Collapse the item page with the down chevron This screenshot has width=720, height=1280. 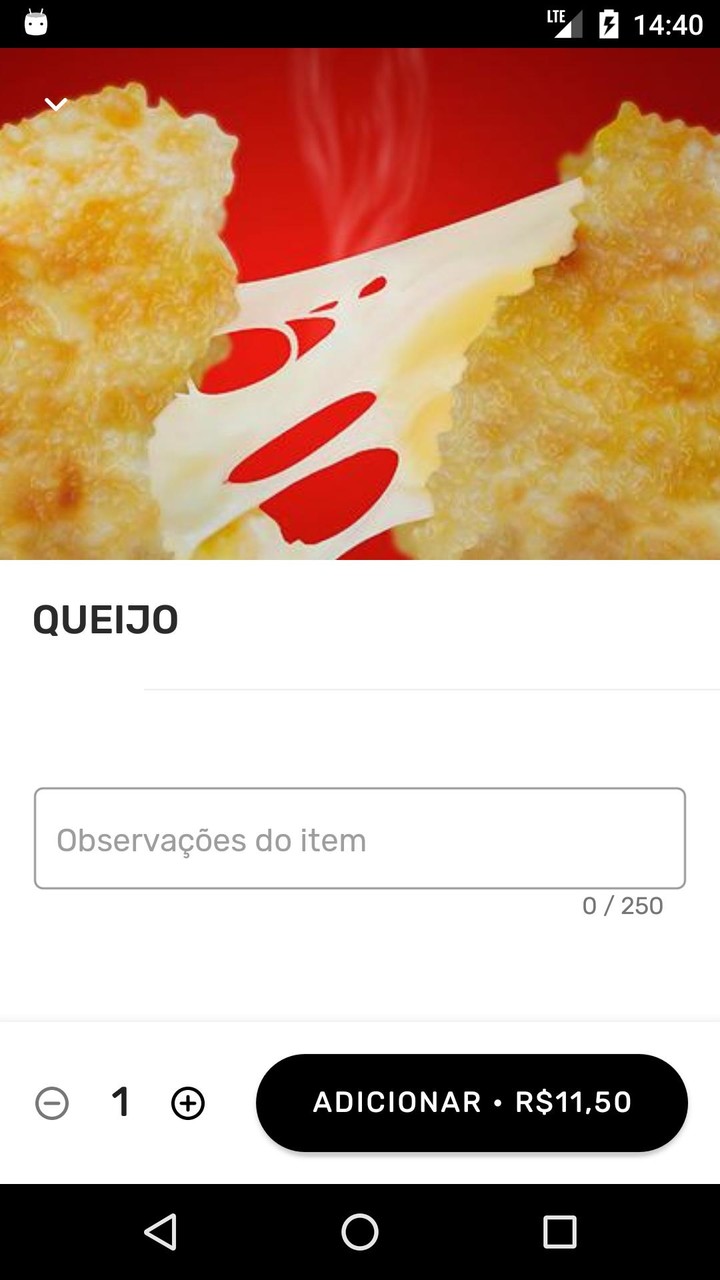pos(56,104)
